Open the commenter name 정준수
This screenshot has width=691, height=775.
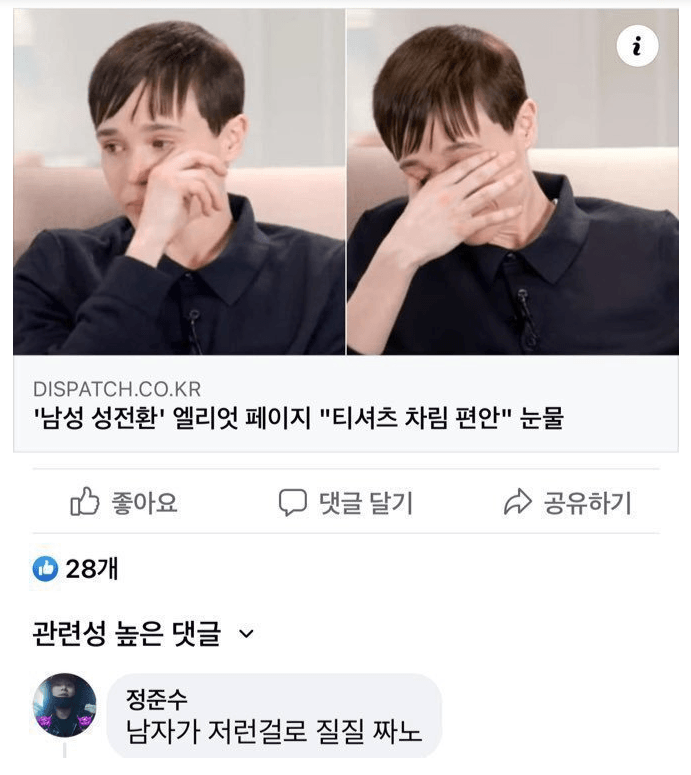(157, 698)
